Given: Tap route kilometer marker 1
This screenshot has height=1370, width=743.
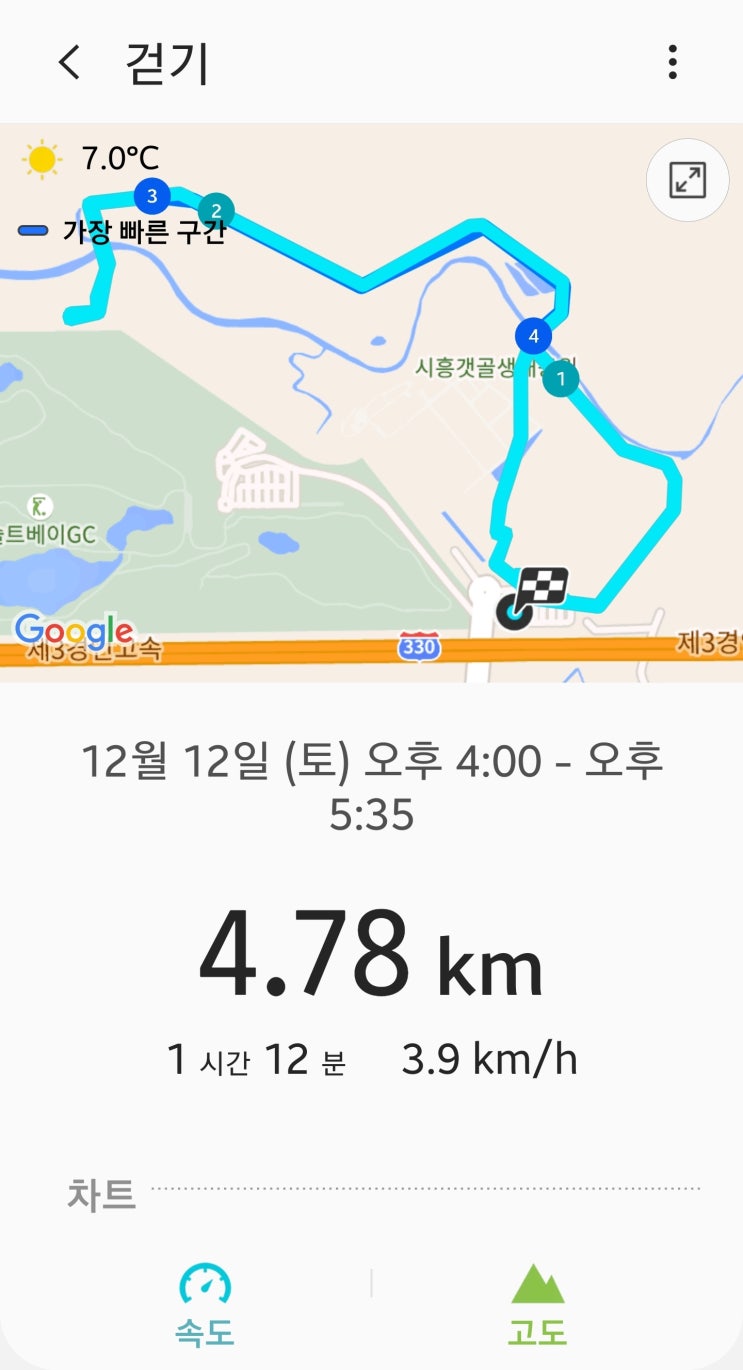Looking at the screenshot, I should (x=561, y=379).
